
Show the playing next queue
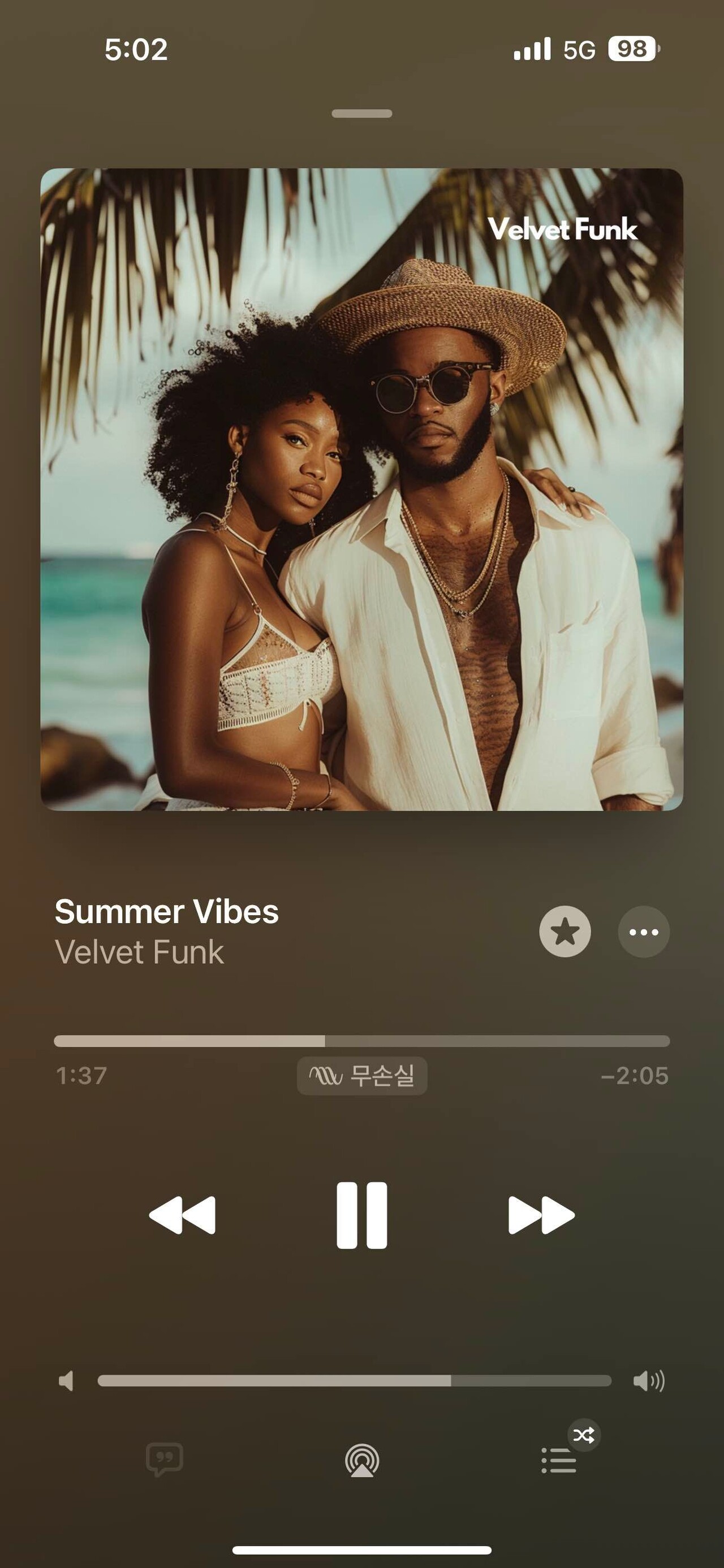coord(558,1460)
